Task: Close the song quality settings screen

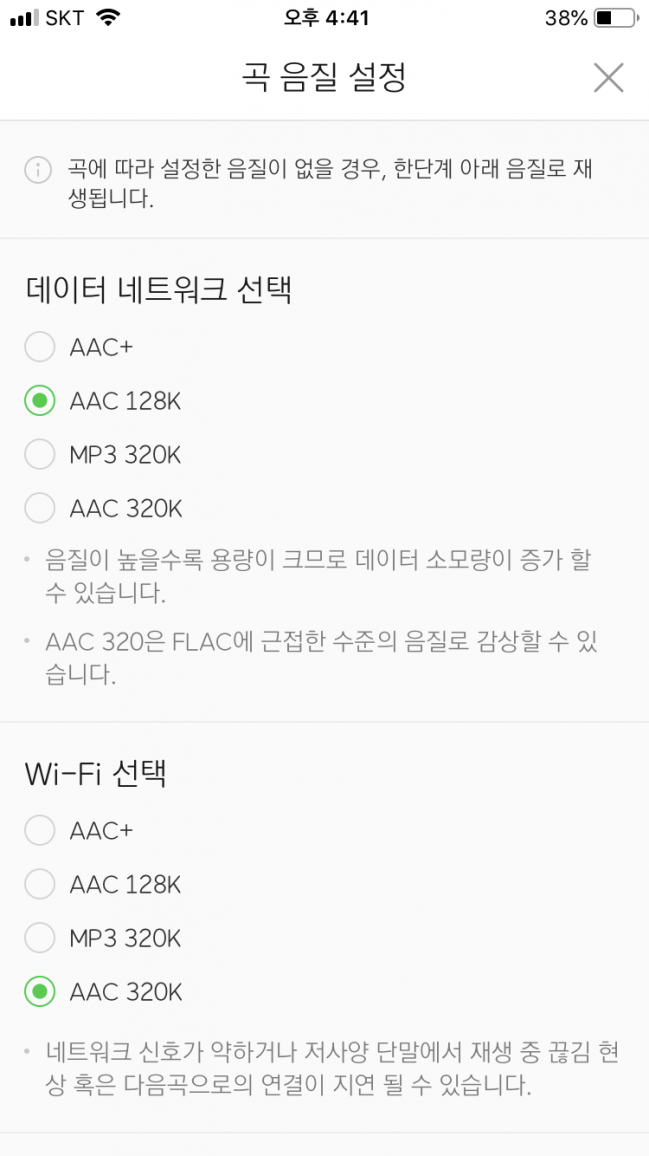Action: coord(608,78)
